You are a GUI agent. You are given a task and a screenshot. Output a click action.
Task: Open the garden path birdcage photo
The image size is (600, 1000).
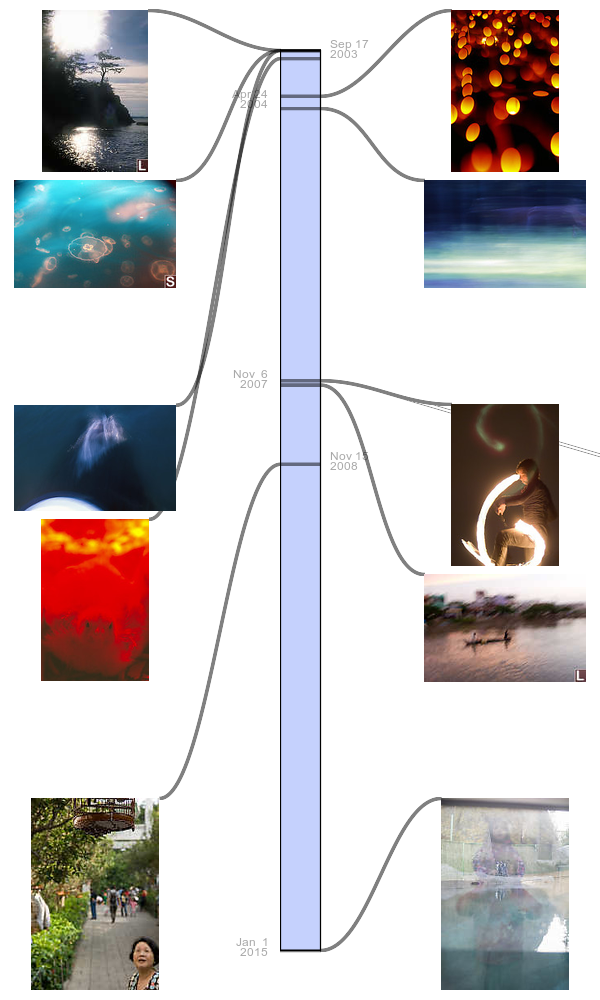coord(95,893)
